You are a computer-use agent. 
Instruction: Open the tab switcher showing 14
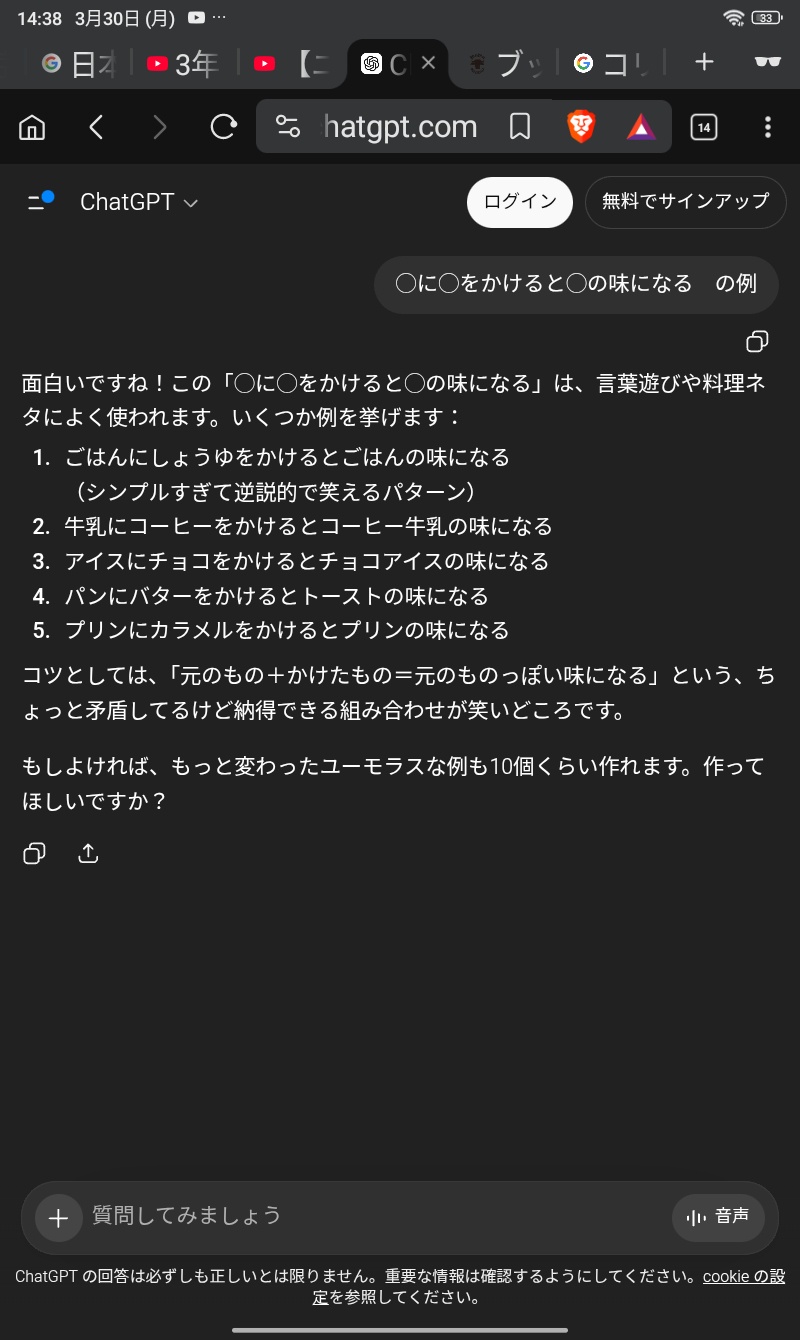(x=704, y=127)
